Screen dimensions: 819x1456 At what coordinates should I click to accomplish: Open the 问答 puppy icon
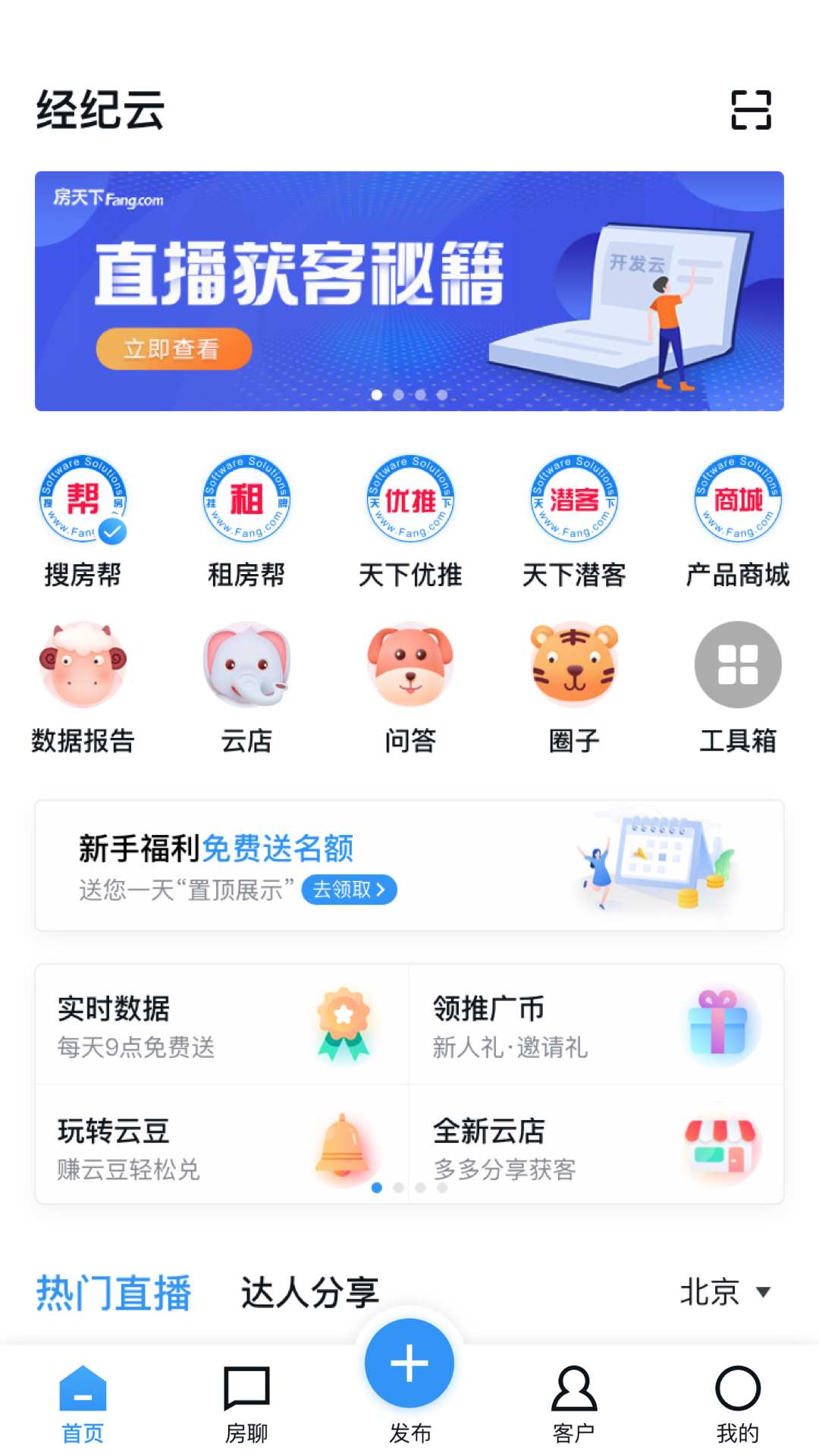[x=409, y=665]
